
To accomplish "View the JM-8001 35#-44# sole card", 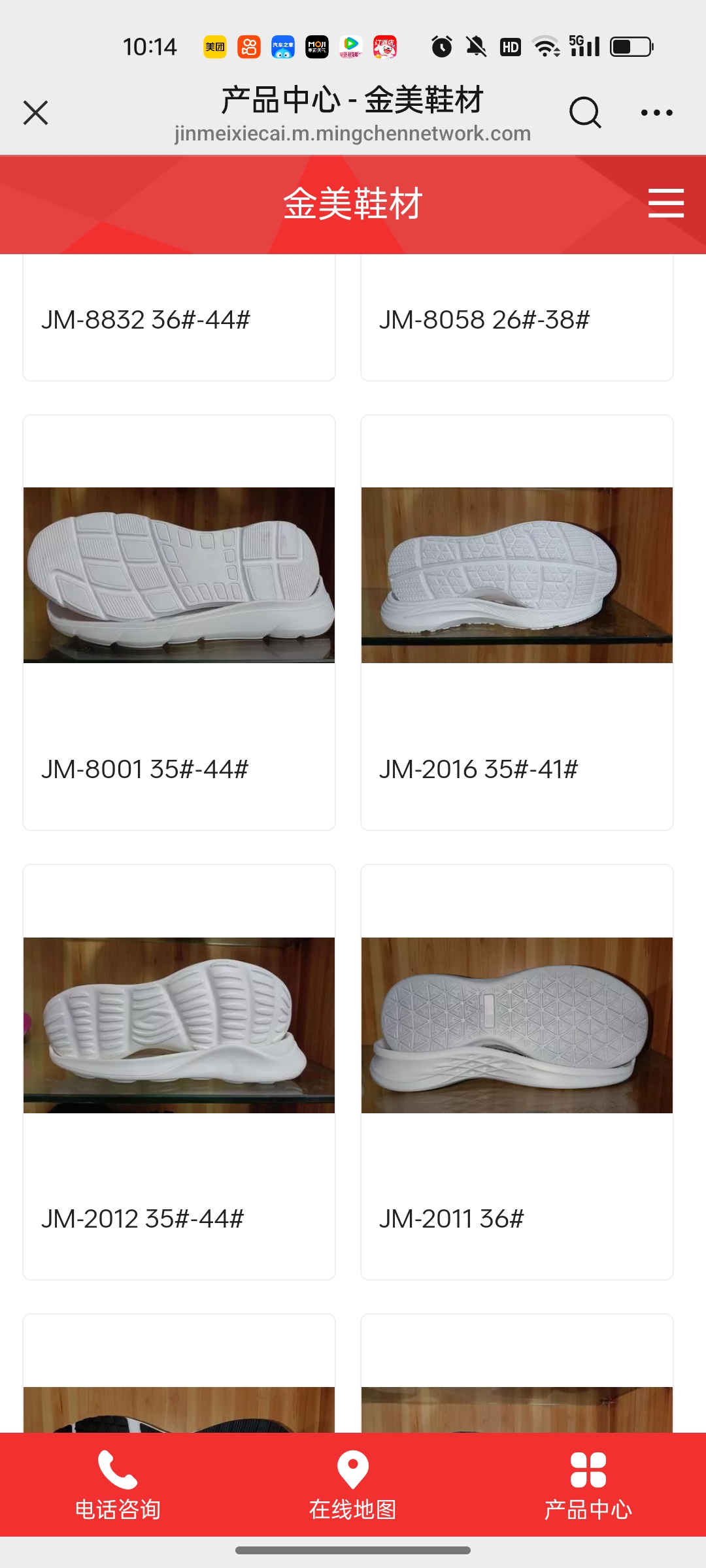I will pos(179,621).
